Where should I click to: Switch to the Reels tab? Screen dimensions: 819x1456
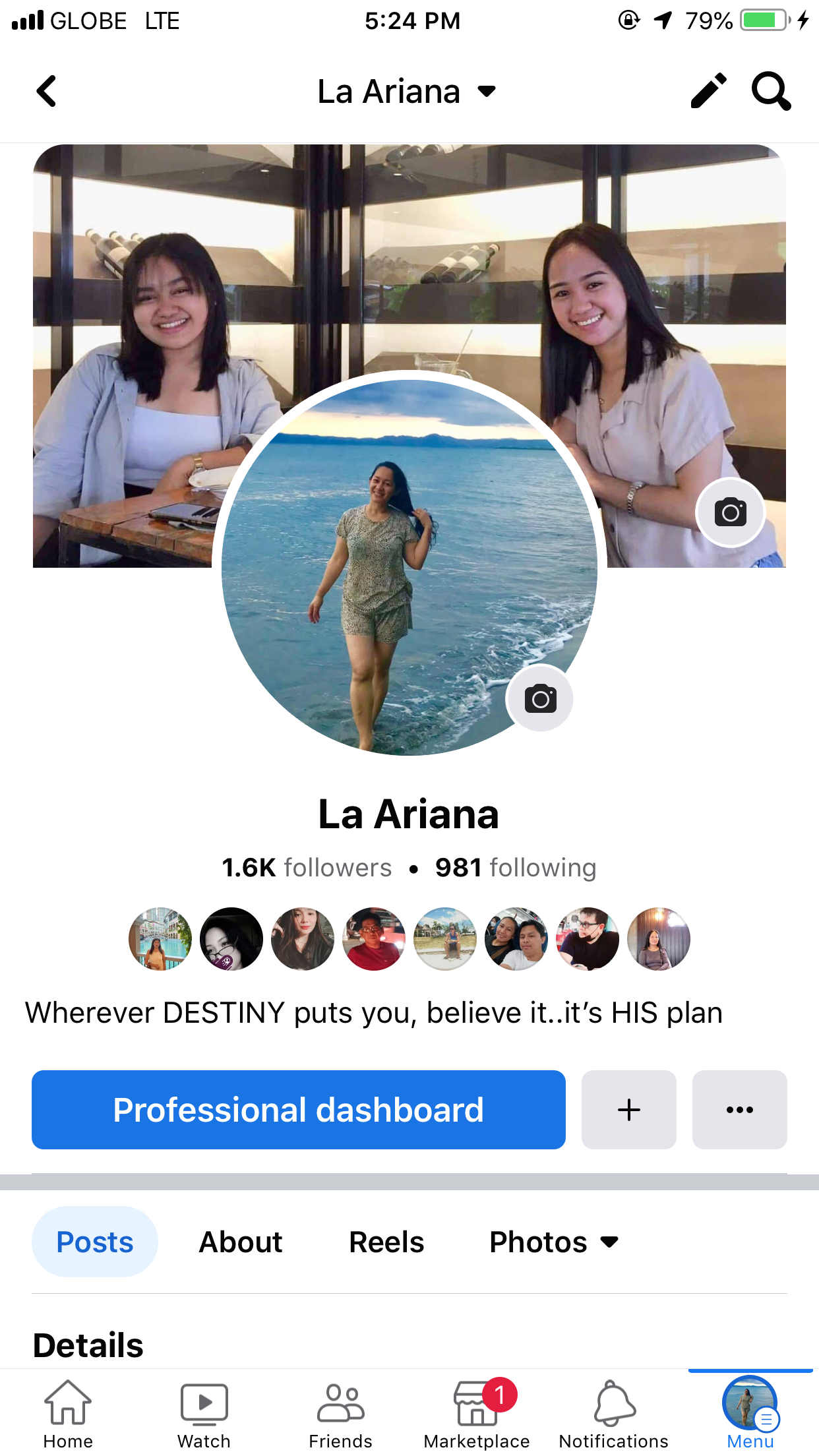386,1242
